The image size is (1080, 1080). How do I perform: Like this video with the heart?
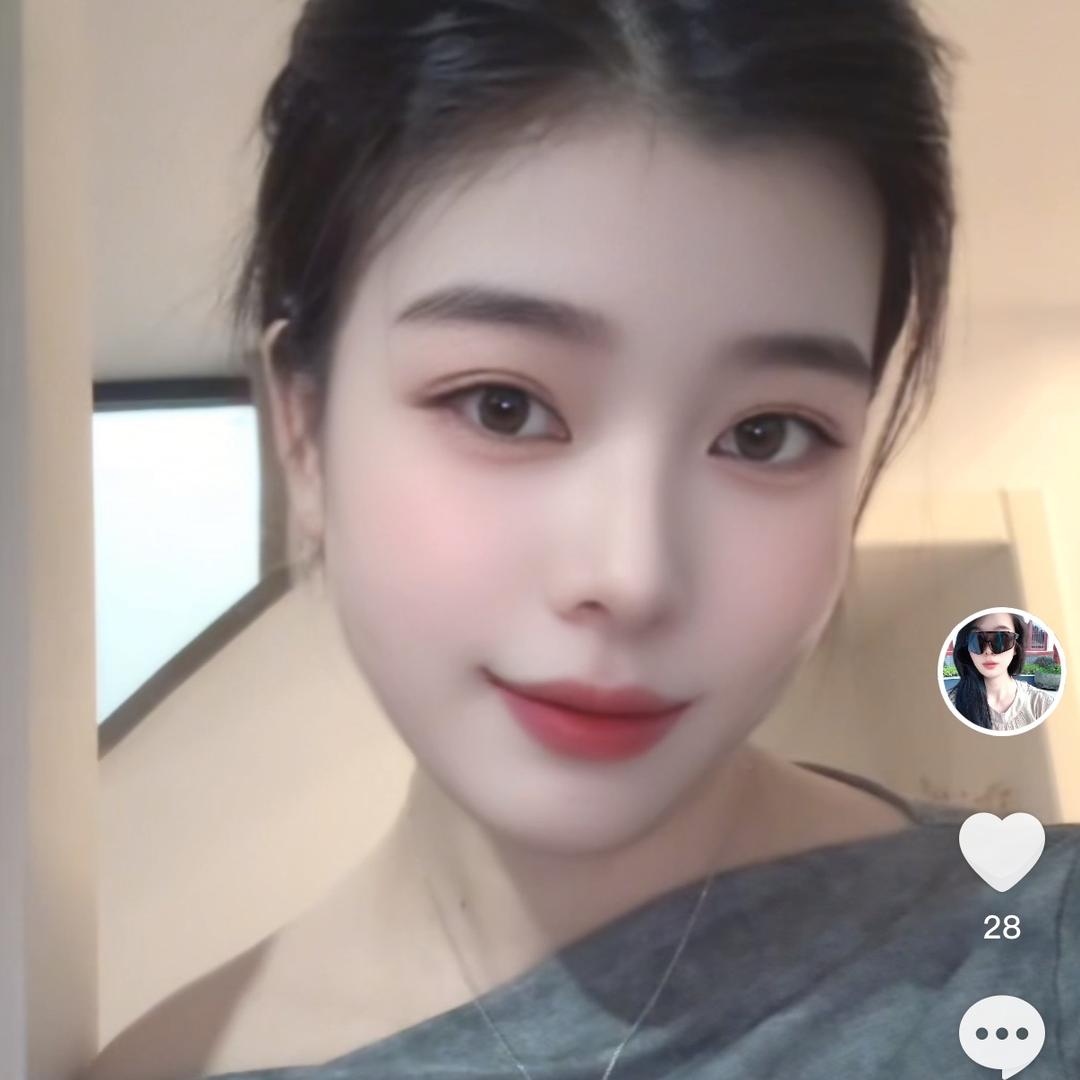point(1001,850)
